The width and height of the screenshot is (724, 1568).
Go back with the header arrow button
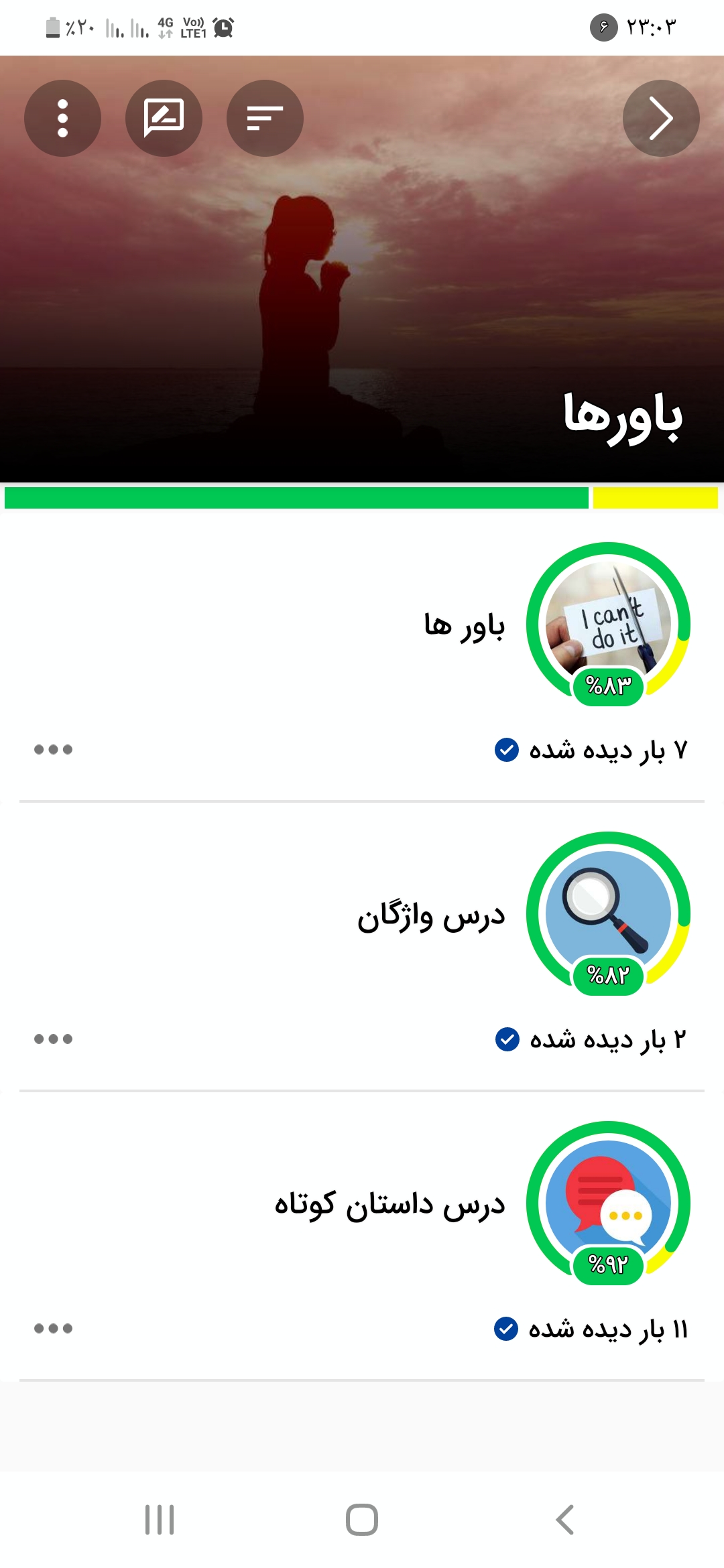click(x=661, y=119)
